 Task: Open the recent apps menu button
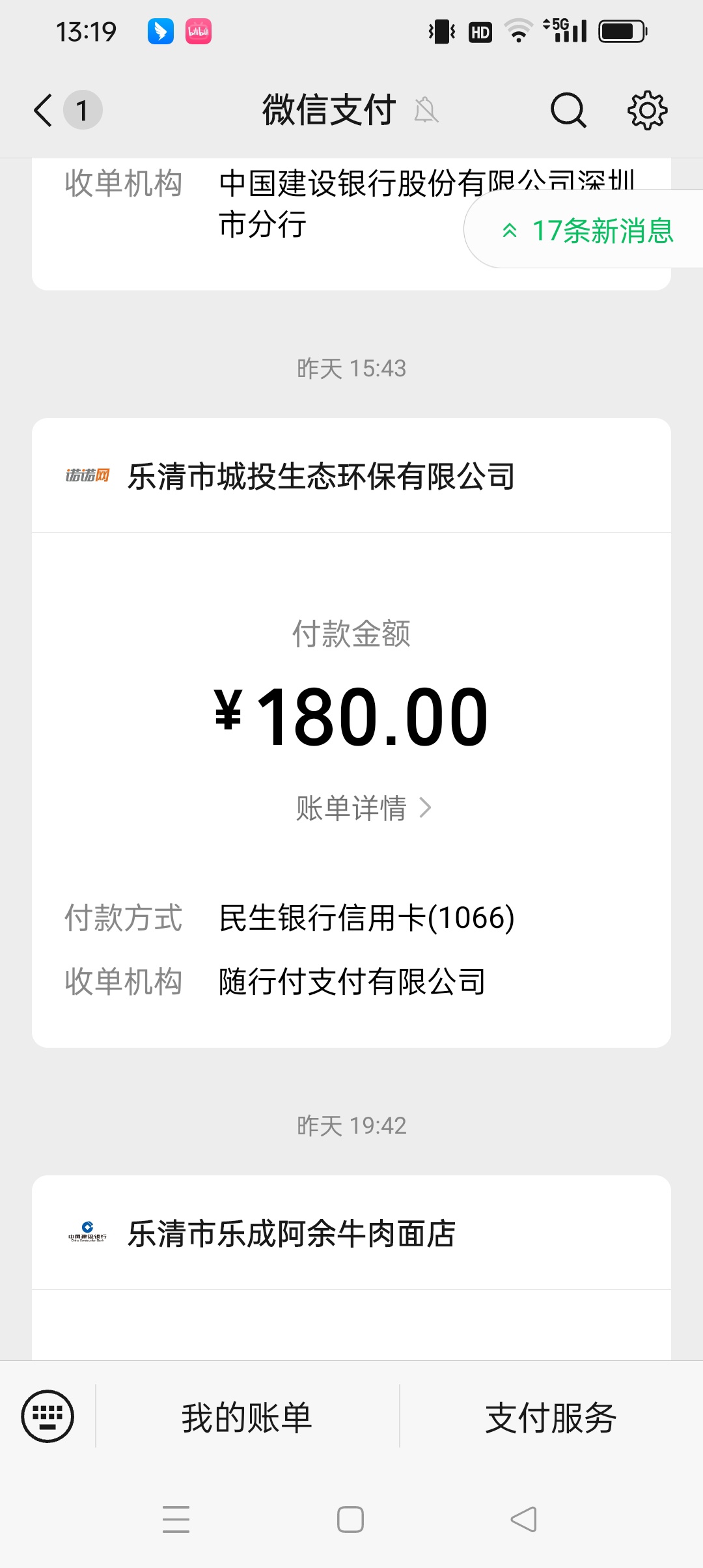[176, 1519]
